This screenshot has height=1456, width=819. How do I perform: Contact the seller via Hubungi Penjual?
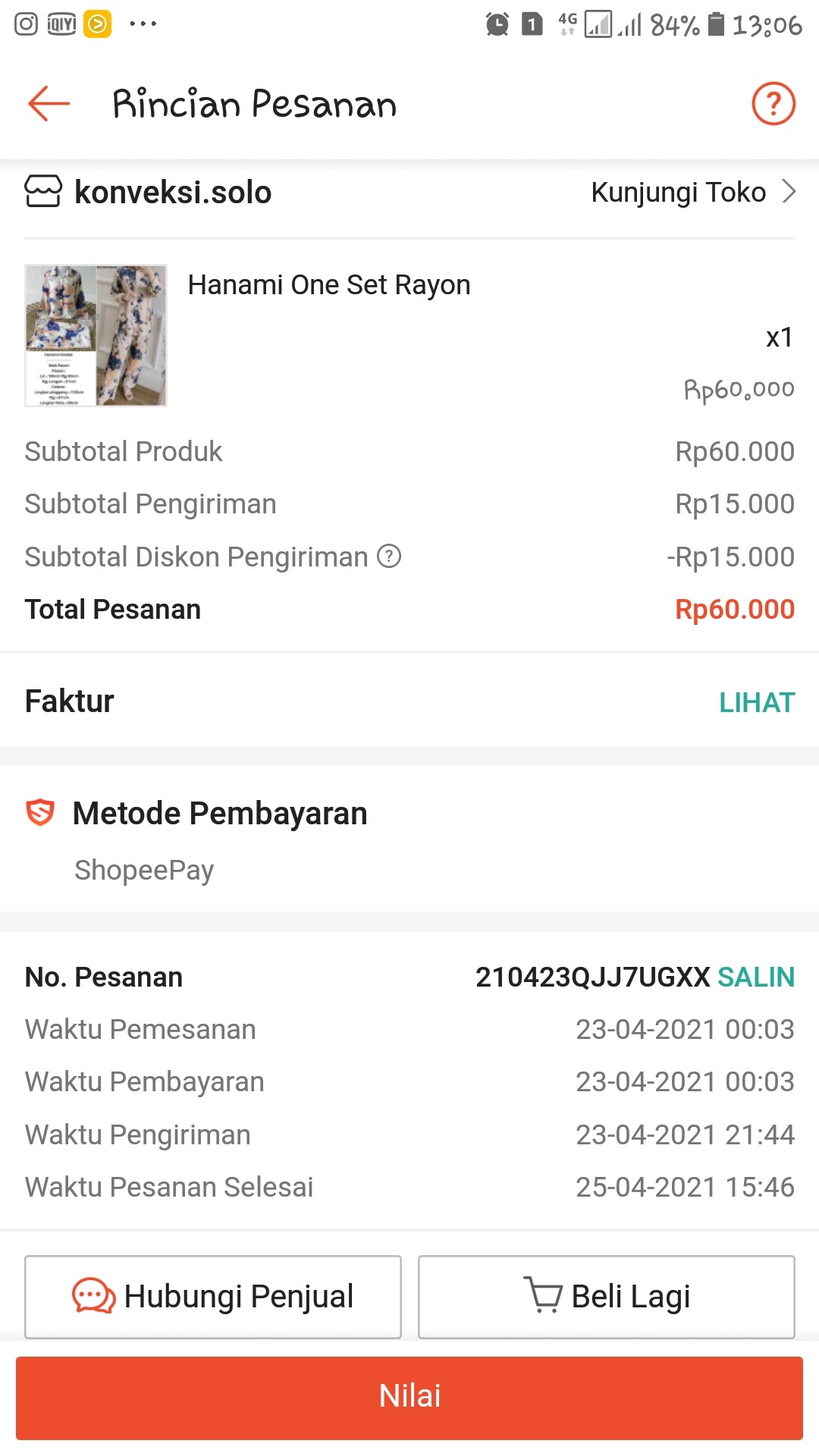(213, 1296)
